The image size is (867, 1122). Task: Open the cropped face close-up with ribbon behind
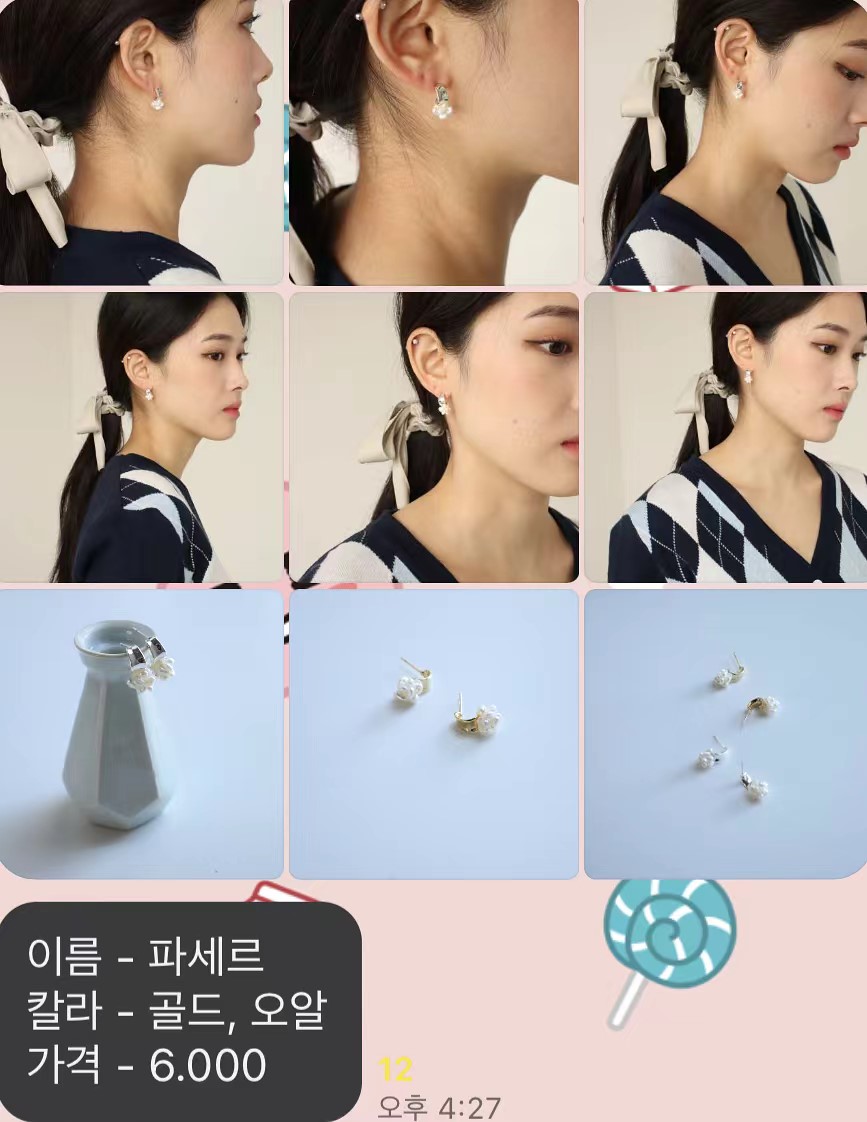433,437
